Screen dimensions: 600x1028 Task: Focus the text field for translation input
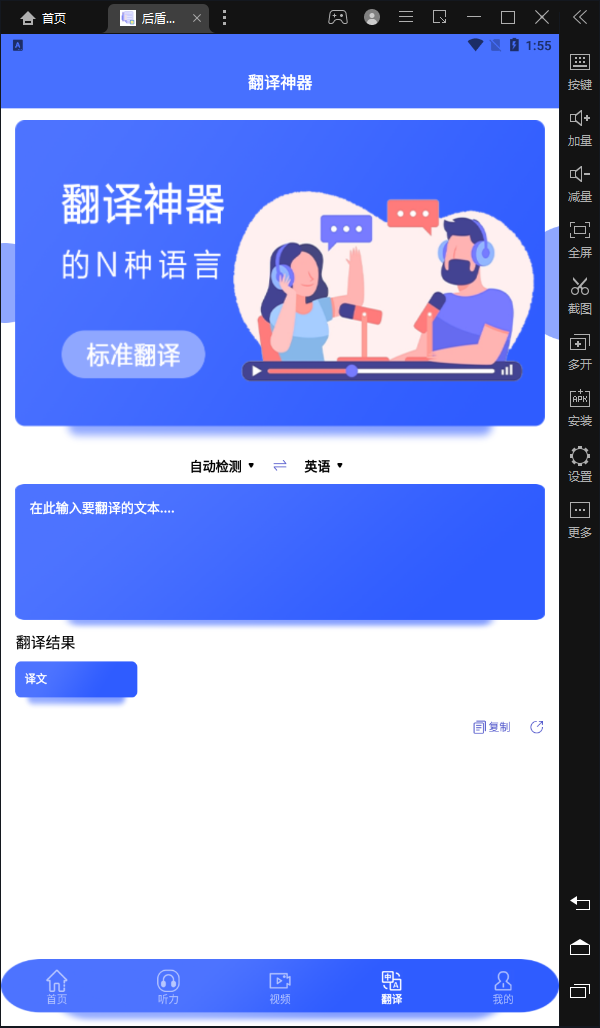click(x=280, y=552)
